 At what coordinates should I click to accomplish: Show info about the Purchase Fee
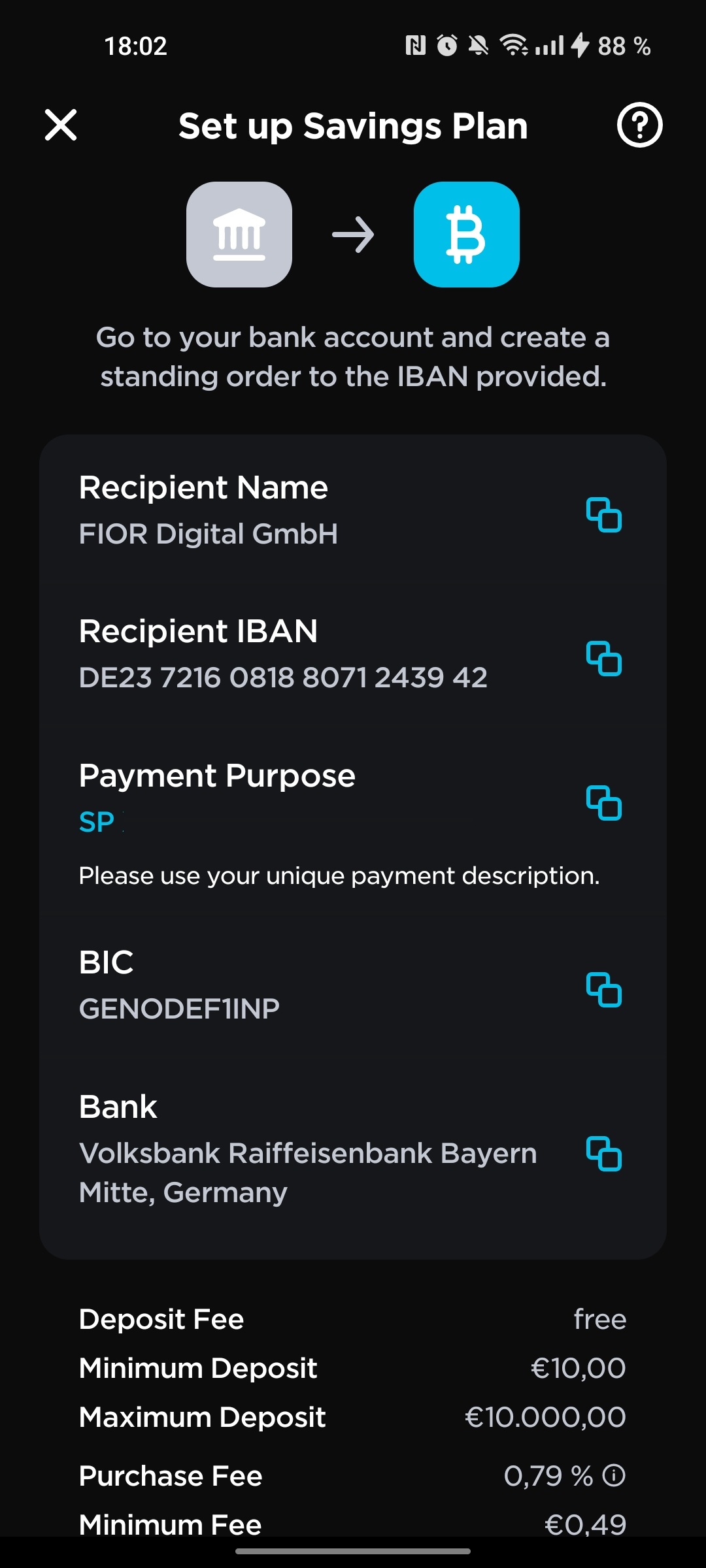click(614, 1475)
